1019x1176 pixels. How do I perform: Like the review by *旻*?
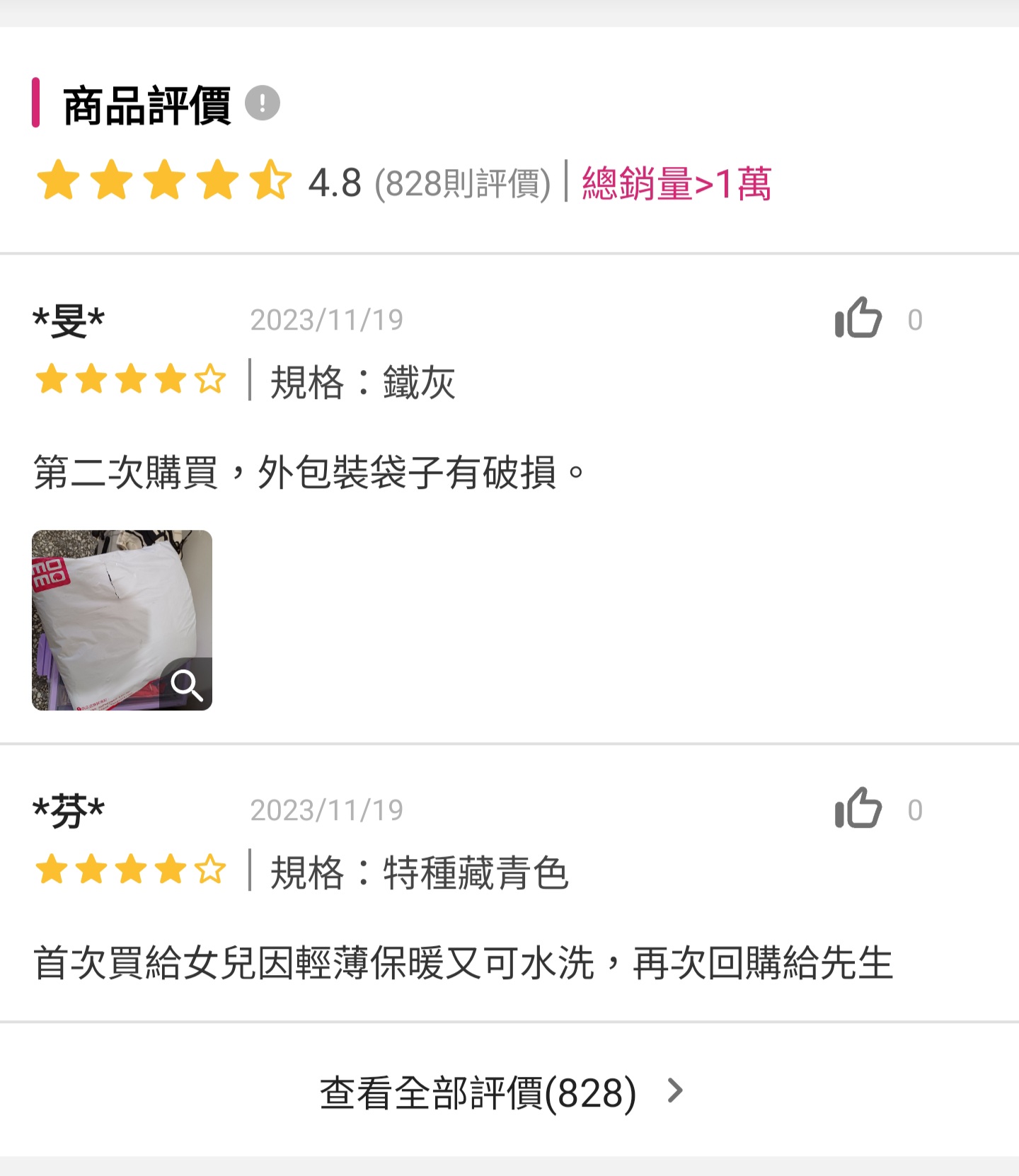858,318
